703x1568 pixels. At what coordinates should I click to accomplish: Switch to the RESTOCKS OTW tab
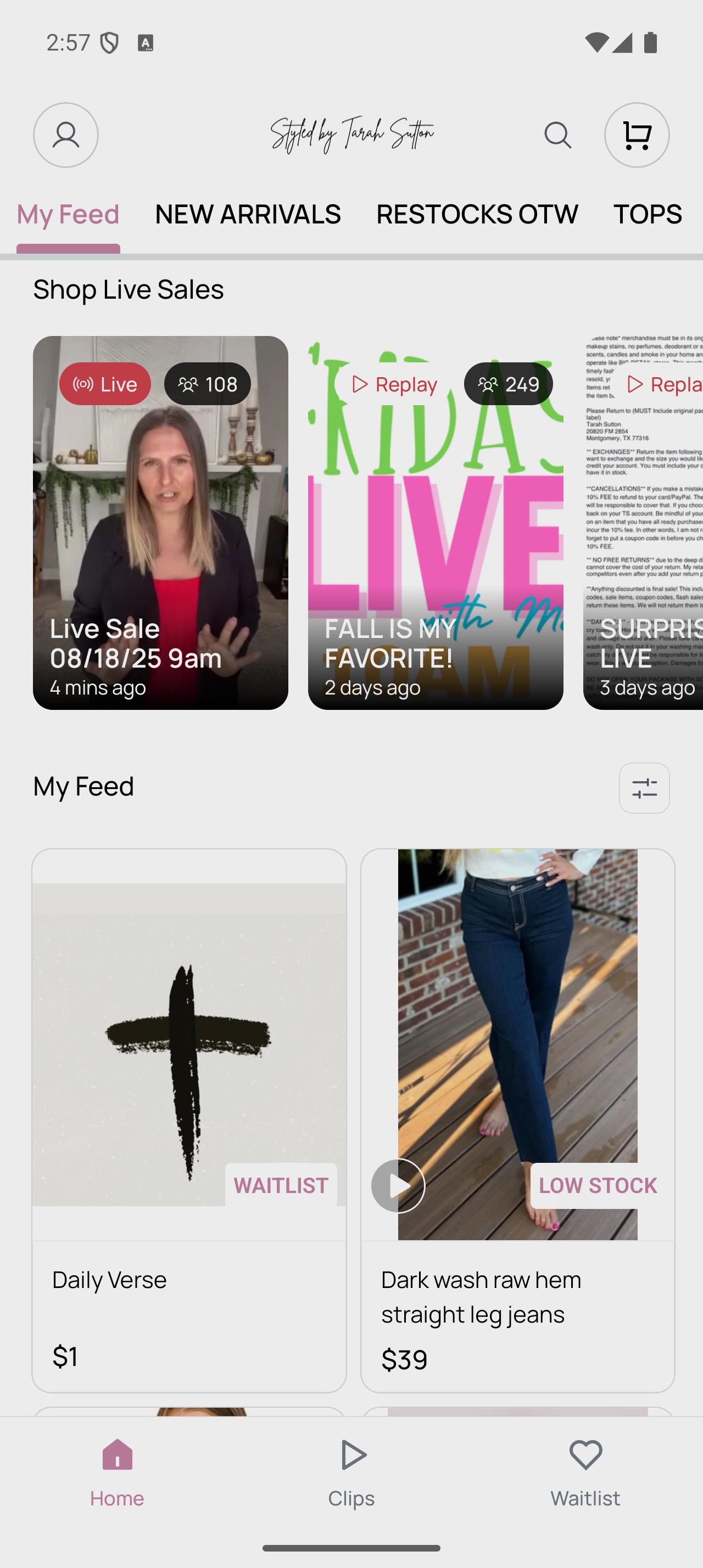pyautogui.click(x=477, y=214)
